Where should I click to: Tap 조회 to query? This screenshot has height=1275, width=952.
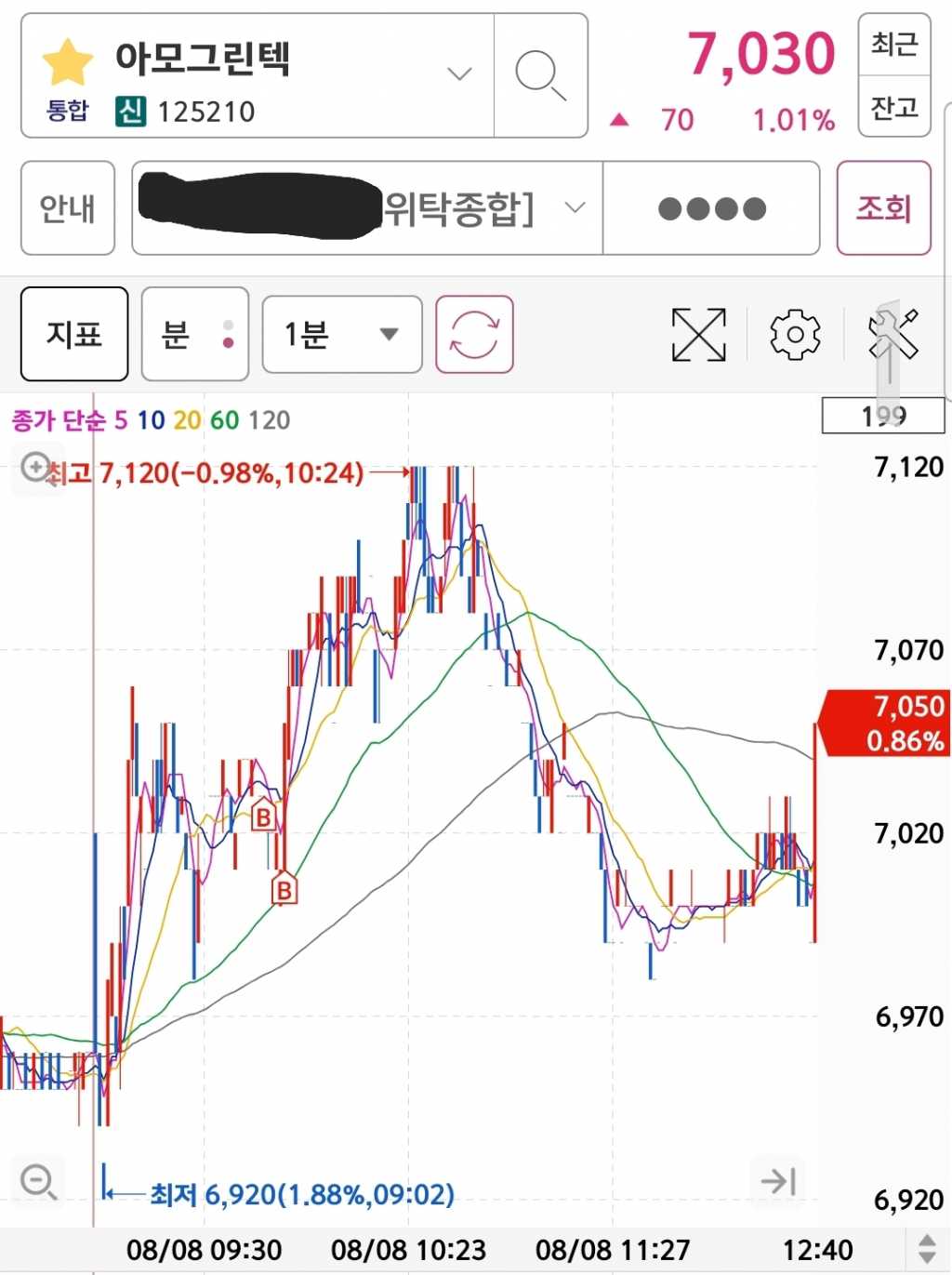883,208
